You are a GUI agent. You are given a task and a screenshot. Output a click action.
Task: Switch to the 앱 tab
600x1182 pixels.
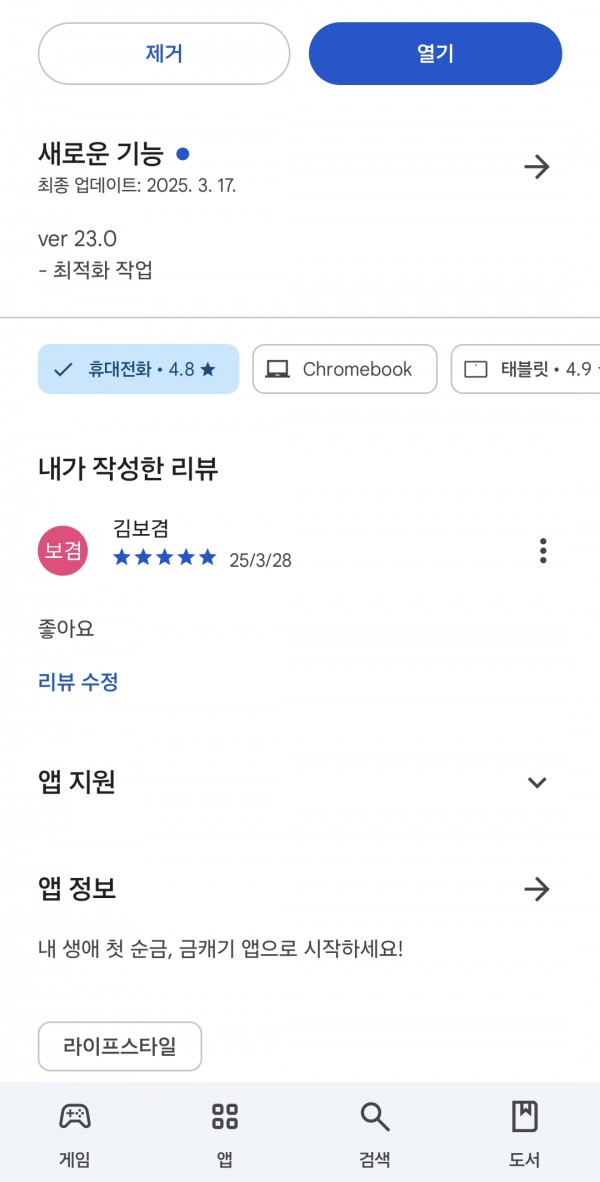(225, 1133)
